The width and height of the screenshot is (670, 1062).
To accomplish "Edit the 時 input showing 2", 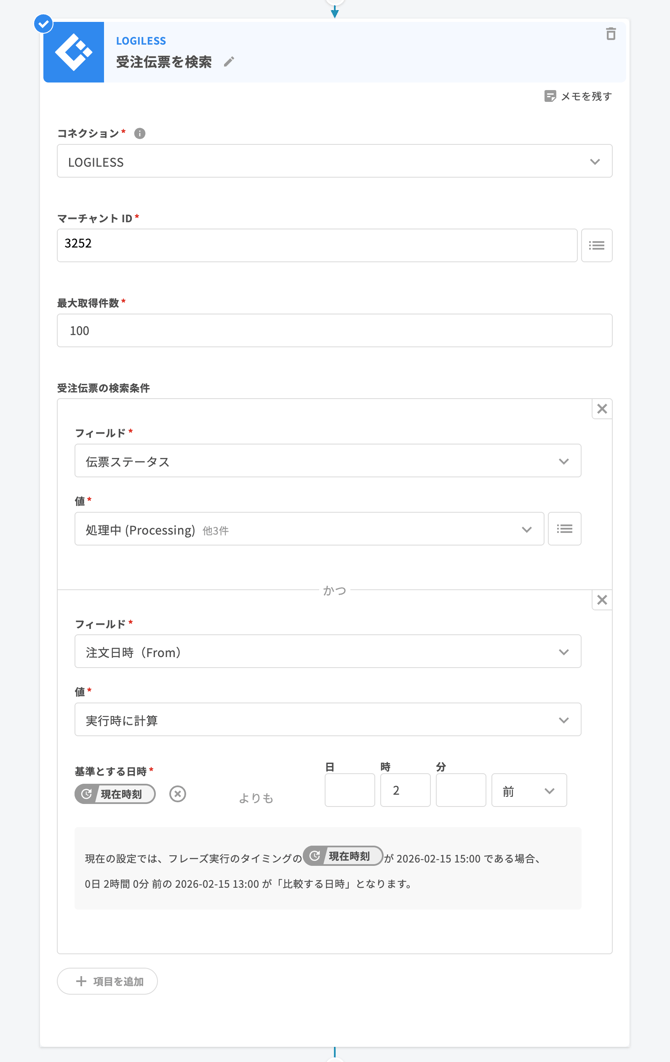I will (405, 790).
